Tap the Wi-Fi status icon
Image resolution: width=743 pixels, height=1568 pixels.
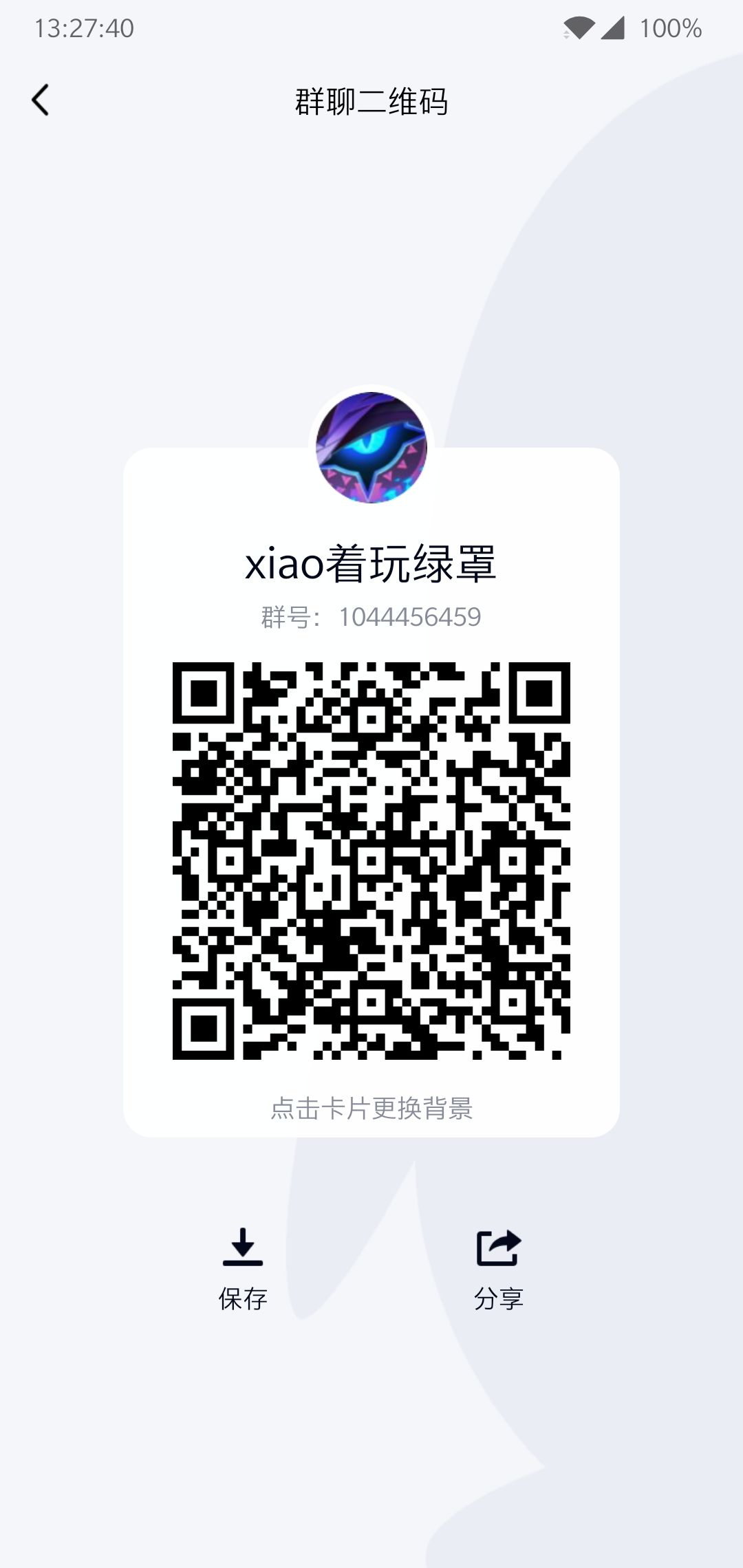click(581, 28)
